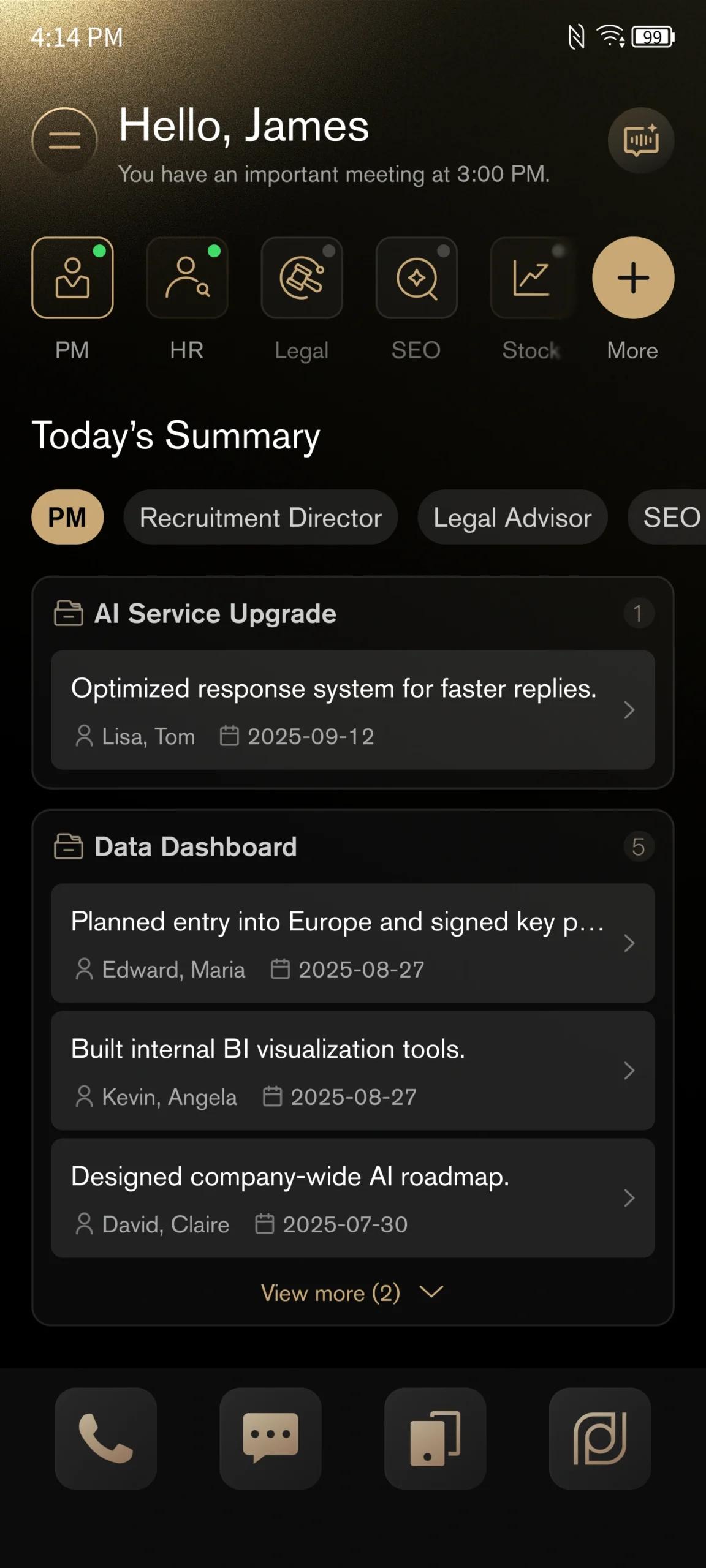Open the multi-device app in dock
706x1568 pixels.
coord(435,1438)
